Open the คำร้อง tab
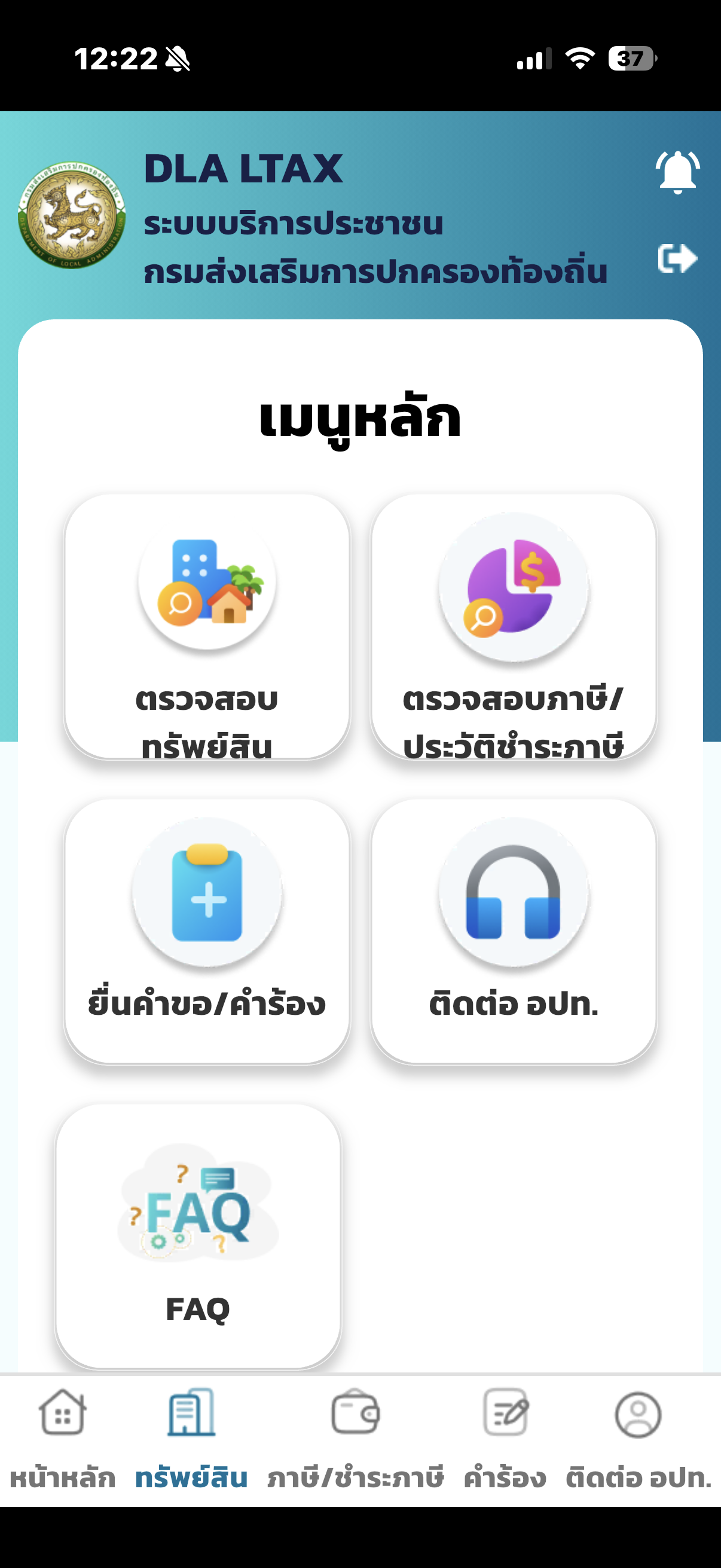Screen dimensions: 721x1568 pos(505,1438)
